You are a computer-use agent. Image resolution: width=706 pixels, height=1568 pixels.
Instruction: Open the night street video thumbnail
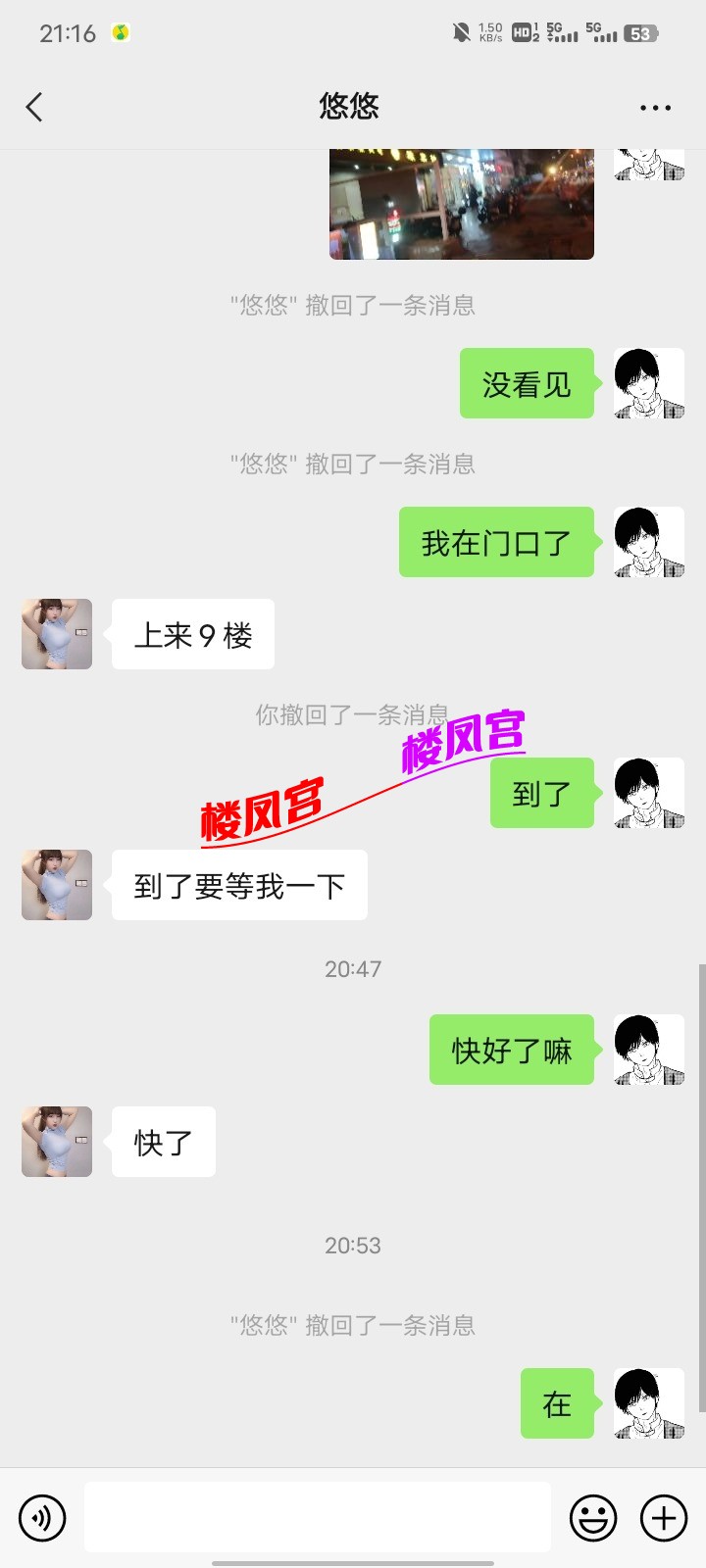461,203
